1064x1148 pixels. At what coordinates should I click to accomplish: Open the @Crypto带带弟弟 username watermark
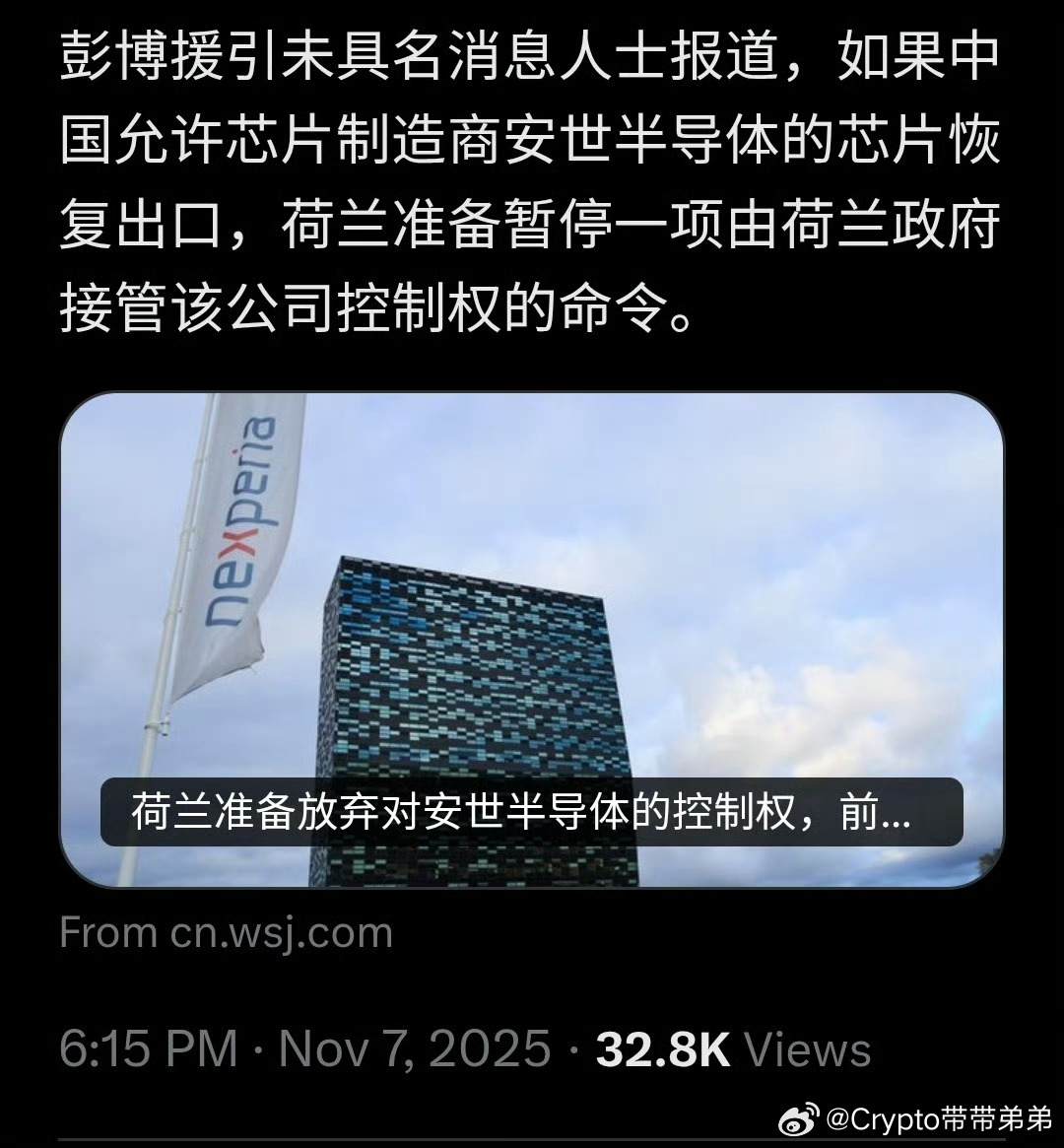pyautogui.click(x=936, y=1120)
